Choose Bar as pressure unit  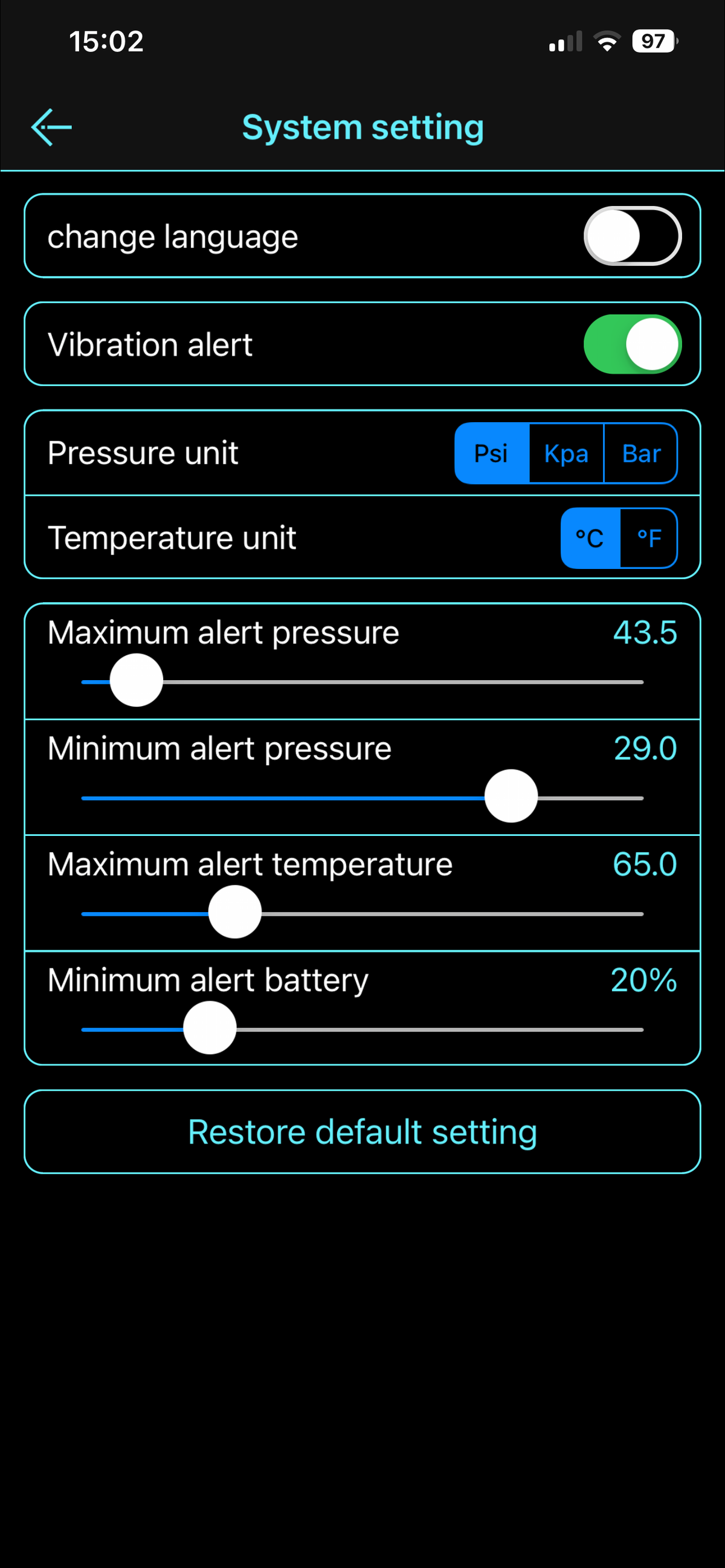[x=641, y=454]
